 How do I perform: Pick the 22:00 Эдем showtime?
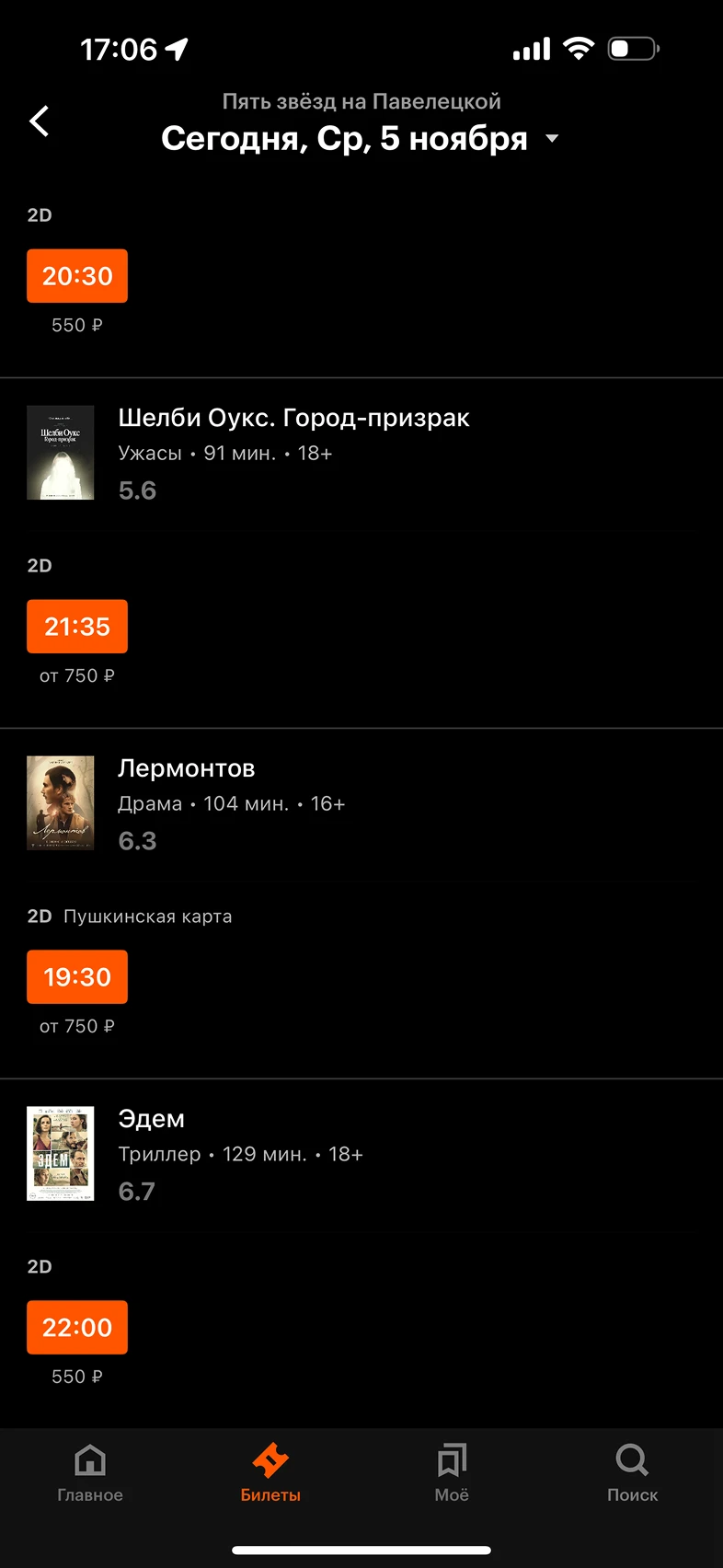[x=77, y=1328]
